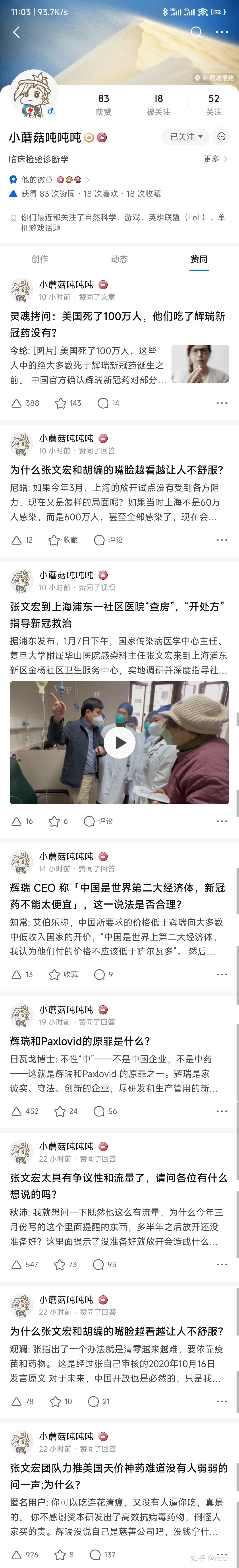Screen dimensions: 239x1568
Task: Open search in the profile header
Action: [196, 32]
